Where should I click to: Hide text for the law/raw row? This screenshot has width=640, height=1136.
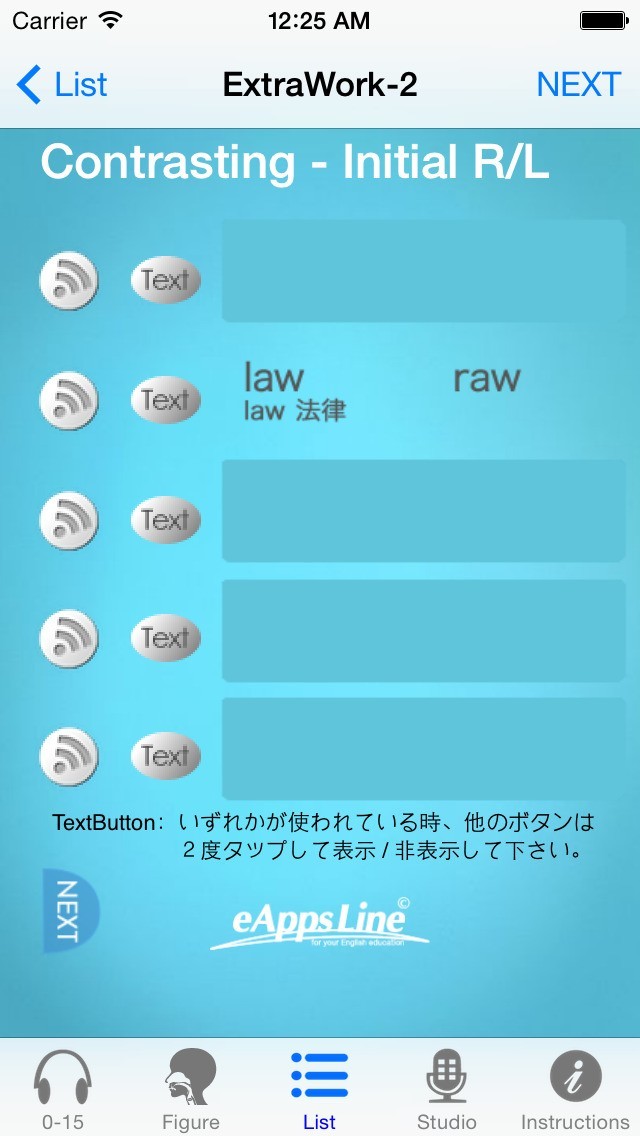pyautogui.click(x=165, y=400)
